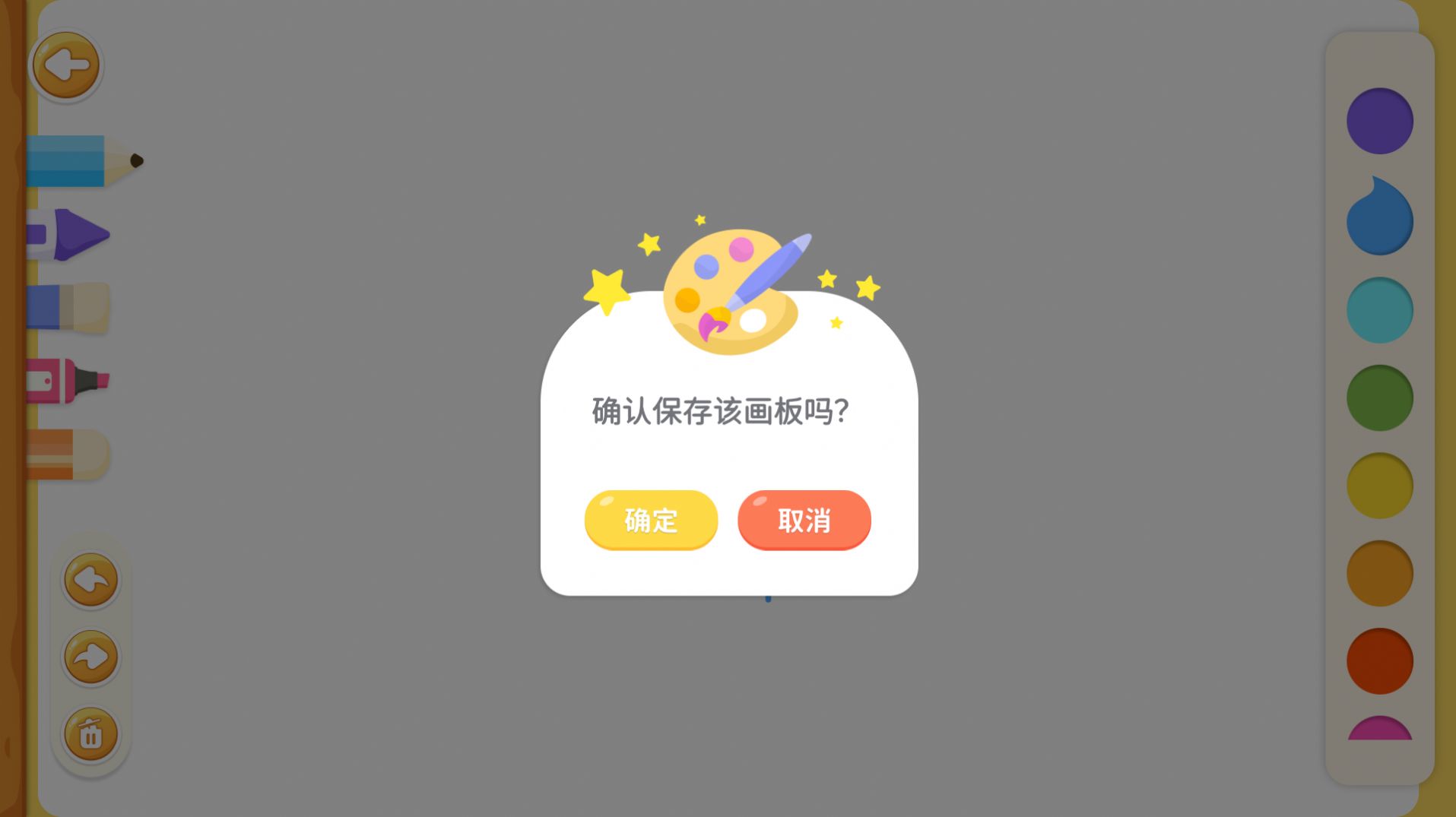The width and height of the screenshot is (1456, 817).
Task: Choose the green color
Action: click(1379, 397)
